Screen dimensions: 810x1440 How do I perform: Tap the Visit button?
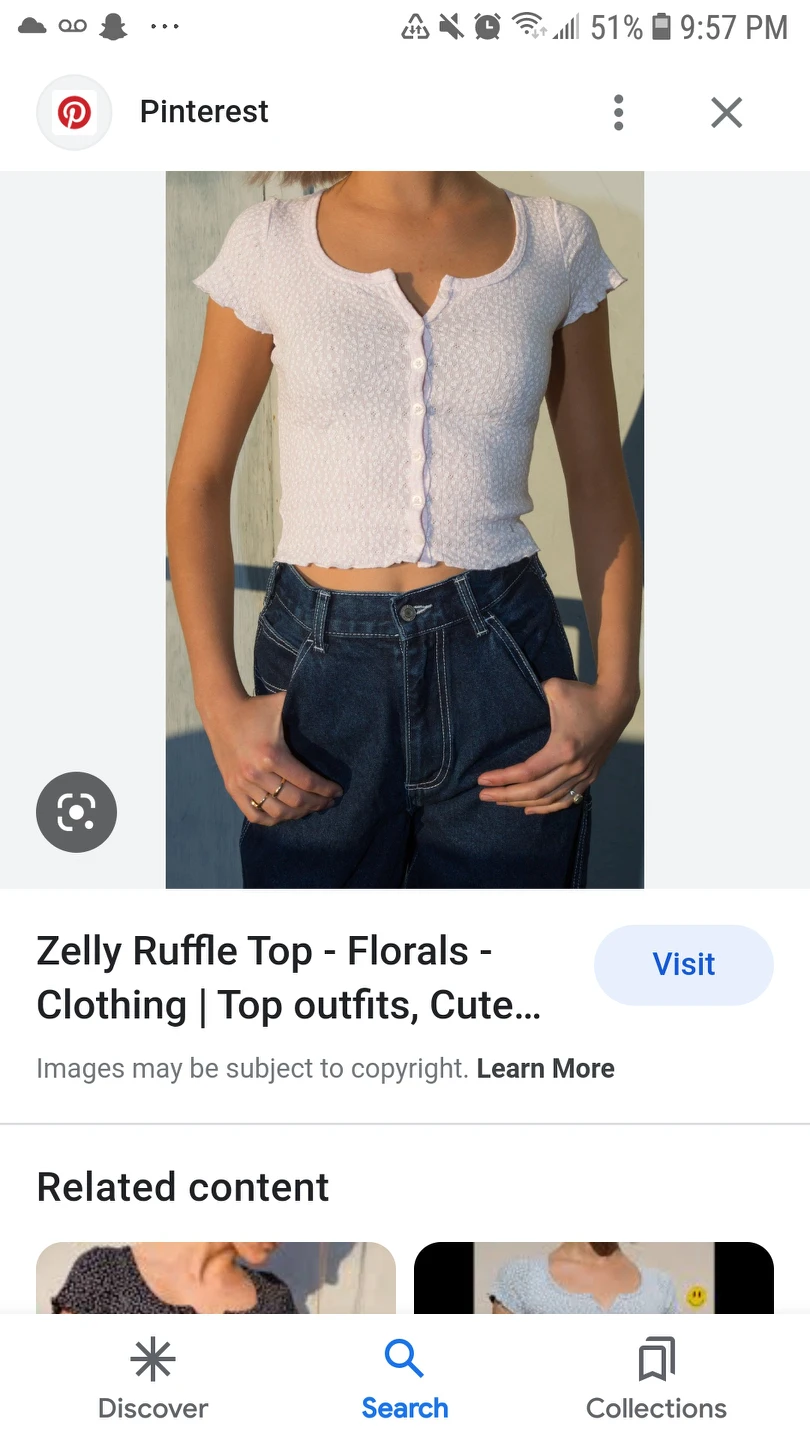tap(683, 964)
